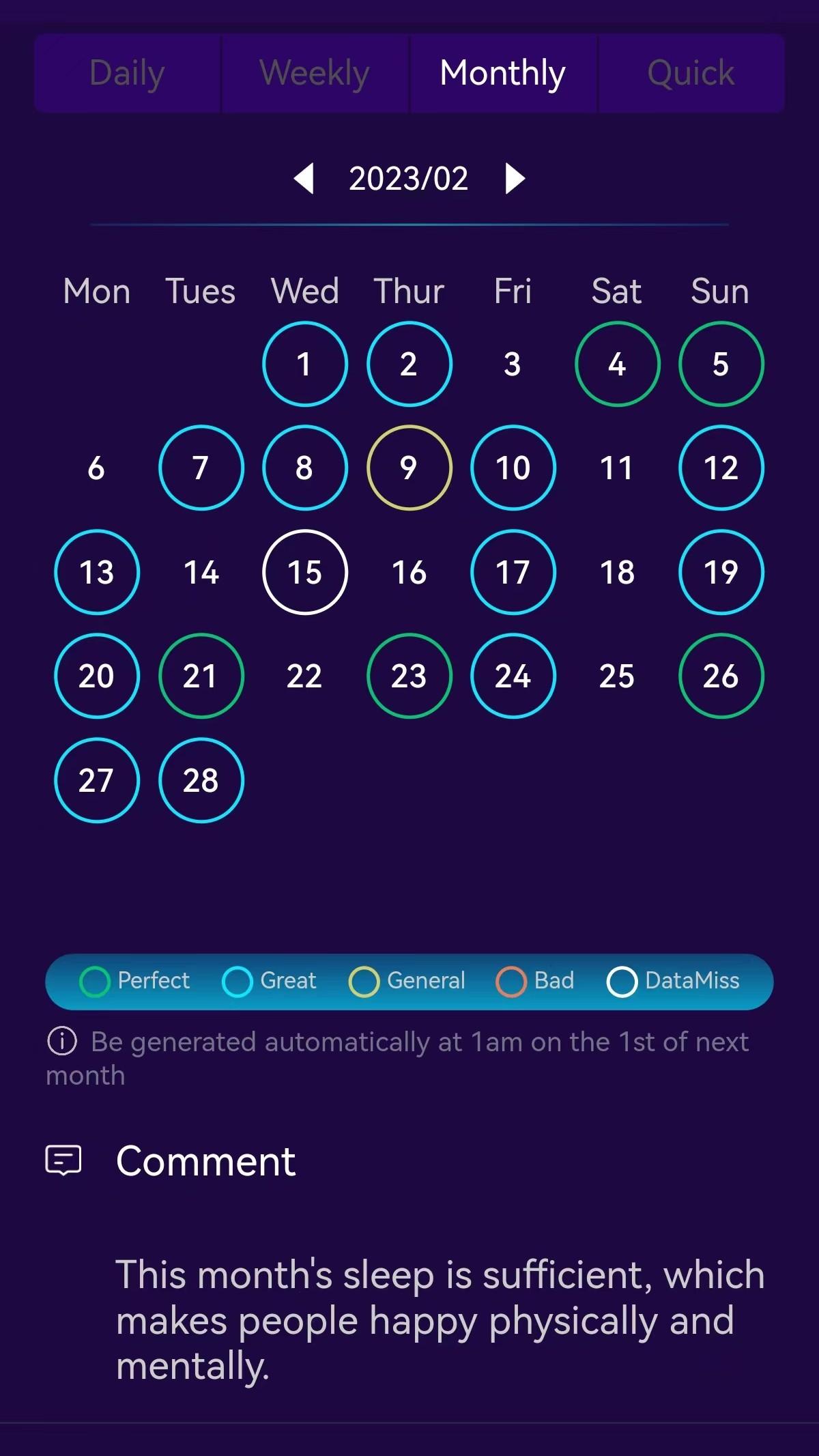This screenshot has width=819, height=1456.
Task: Go to the previous month
Action: (x=304, y=179)
